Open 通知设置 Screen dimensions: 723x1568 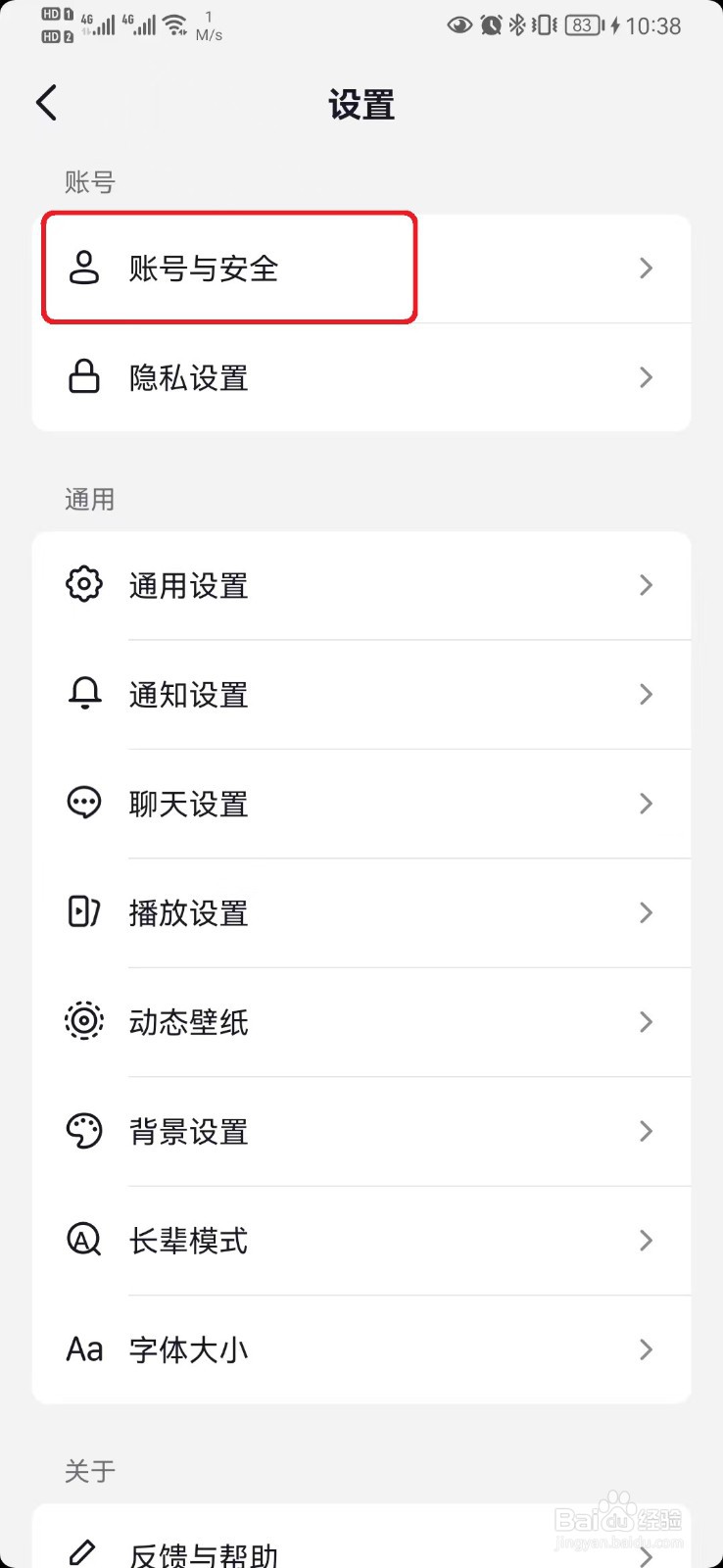pos(361,695)
